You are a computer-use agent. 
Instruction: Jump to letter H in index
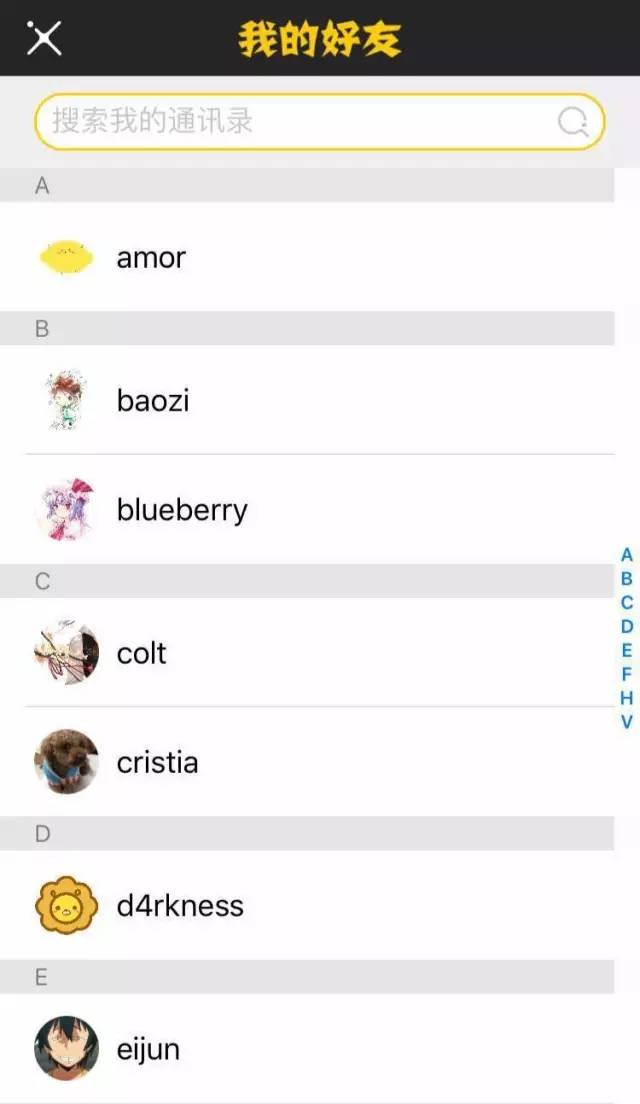(627, 698)
